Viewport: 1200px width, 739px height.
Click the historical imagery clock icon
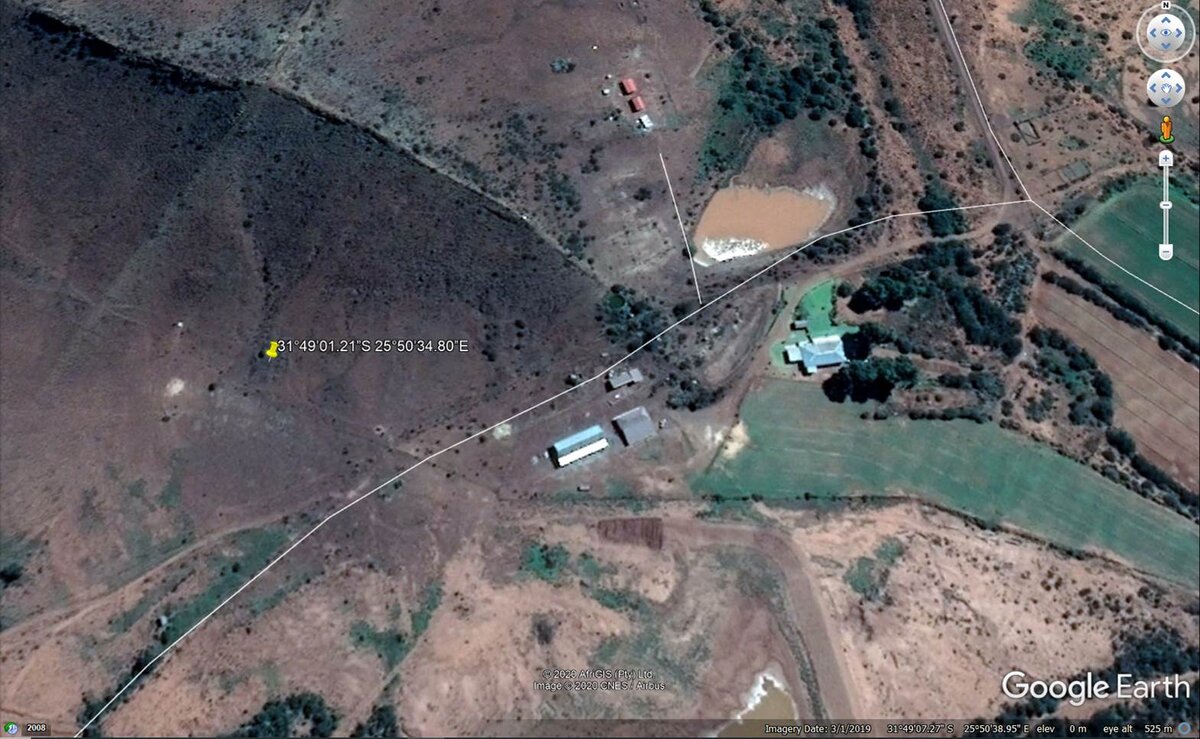[11, 728]
